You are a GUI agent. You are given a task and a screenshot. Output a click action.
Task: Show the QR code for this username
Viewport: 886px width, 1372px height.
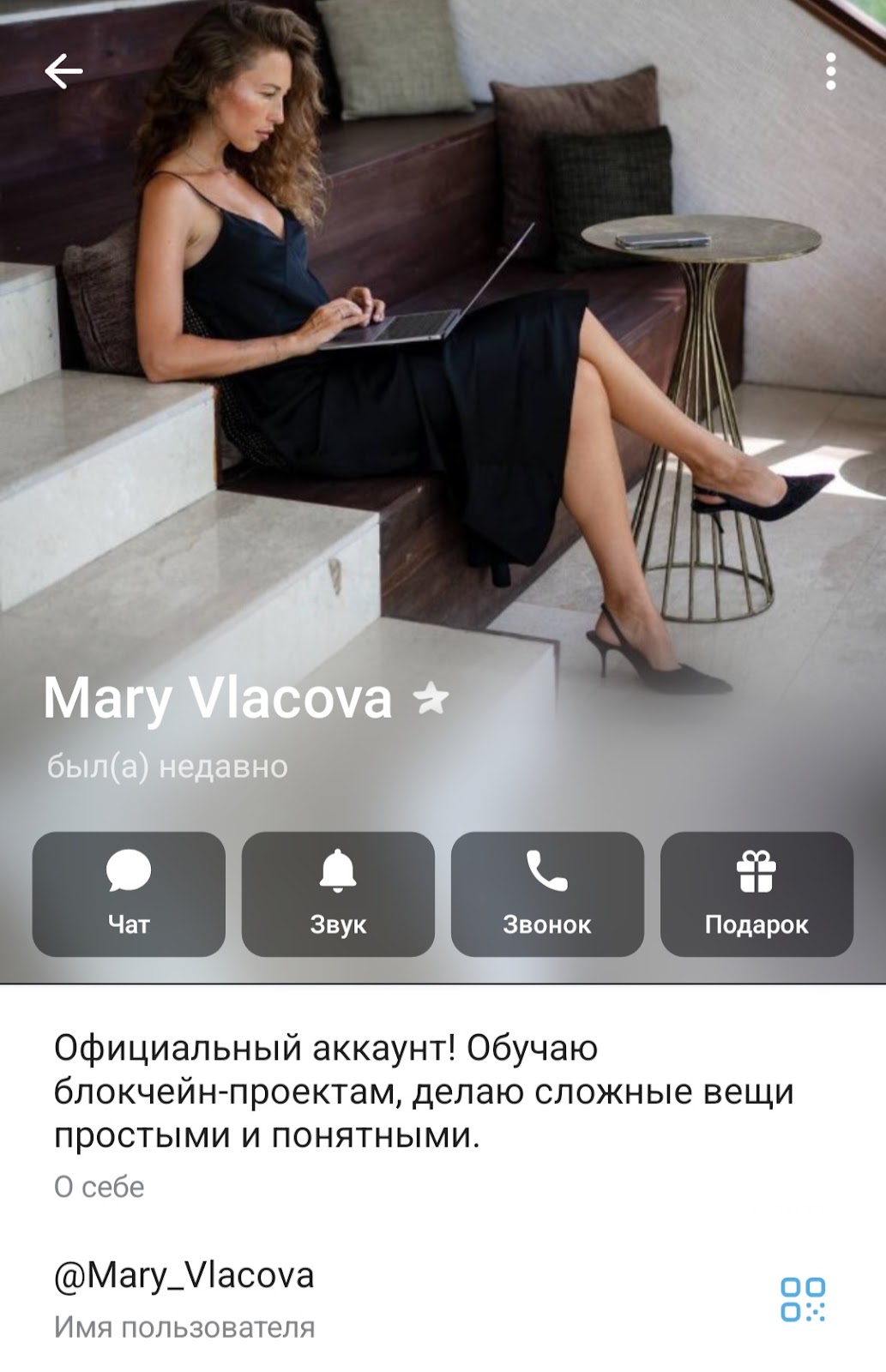pyautogui.click(x=802, y=1299)
